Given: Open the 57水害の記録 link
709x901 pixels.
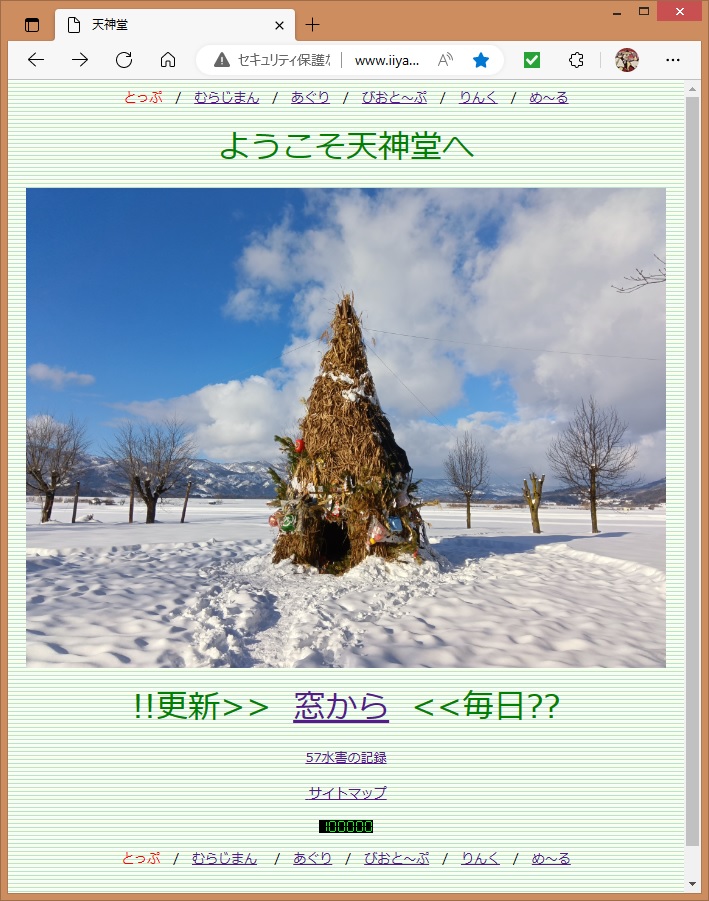Looking at the screenshot, I should tap(346, 757).
